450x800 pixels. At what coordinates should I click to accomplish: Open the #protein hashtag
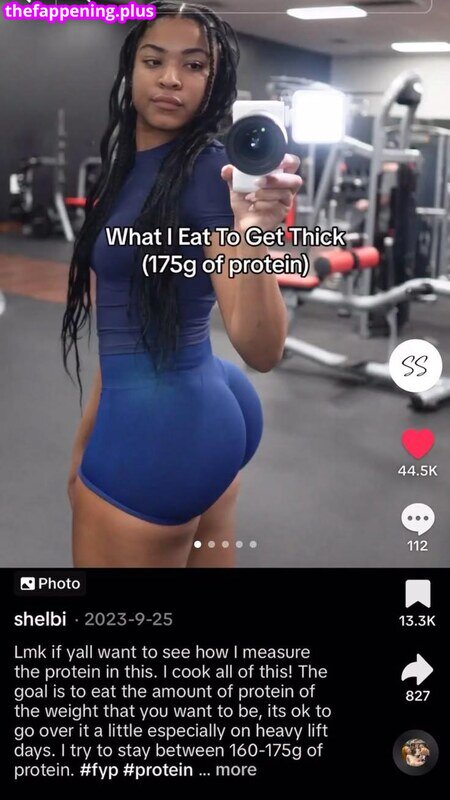click(x=158, y=769)
